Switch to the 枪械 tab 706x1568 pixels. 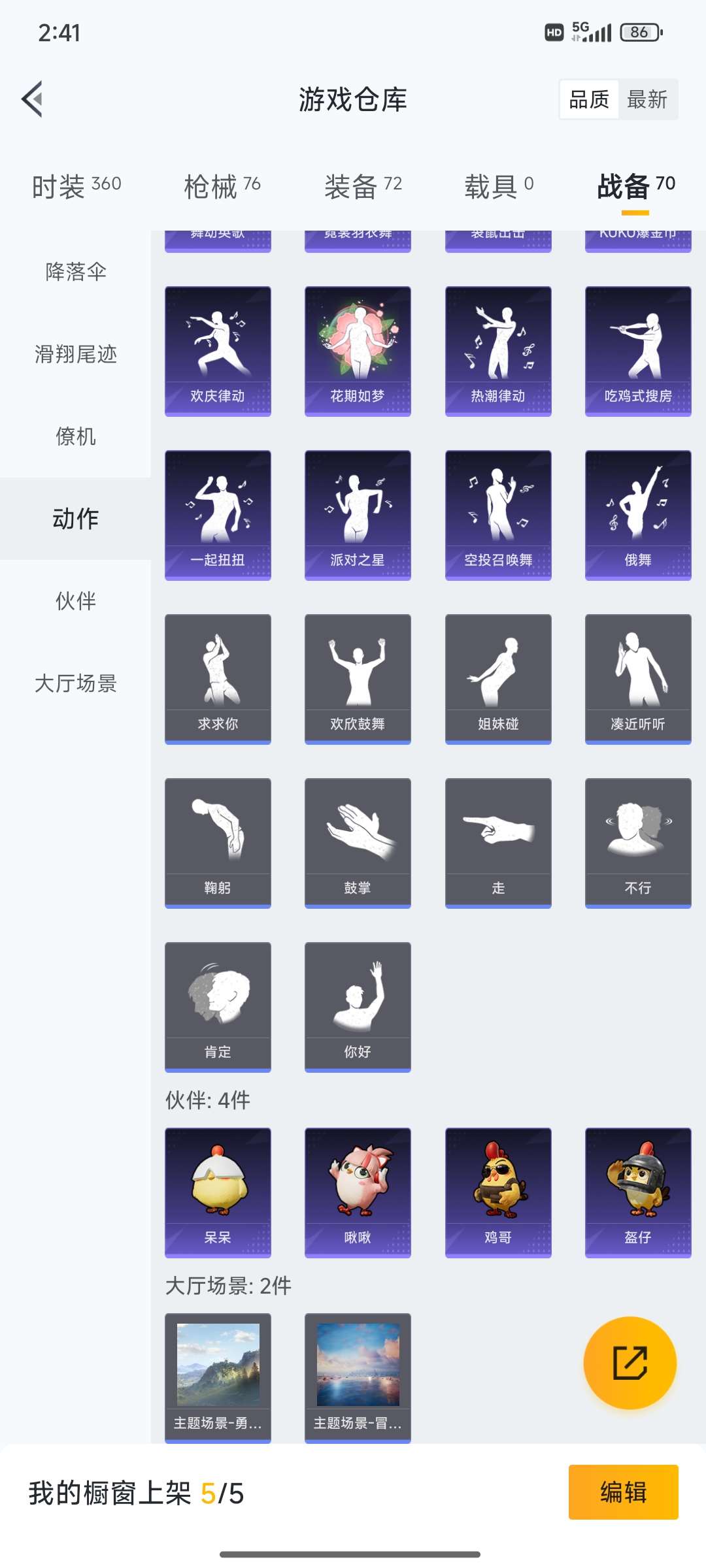[222, 187]
